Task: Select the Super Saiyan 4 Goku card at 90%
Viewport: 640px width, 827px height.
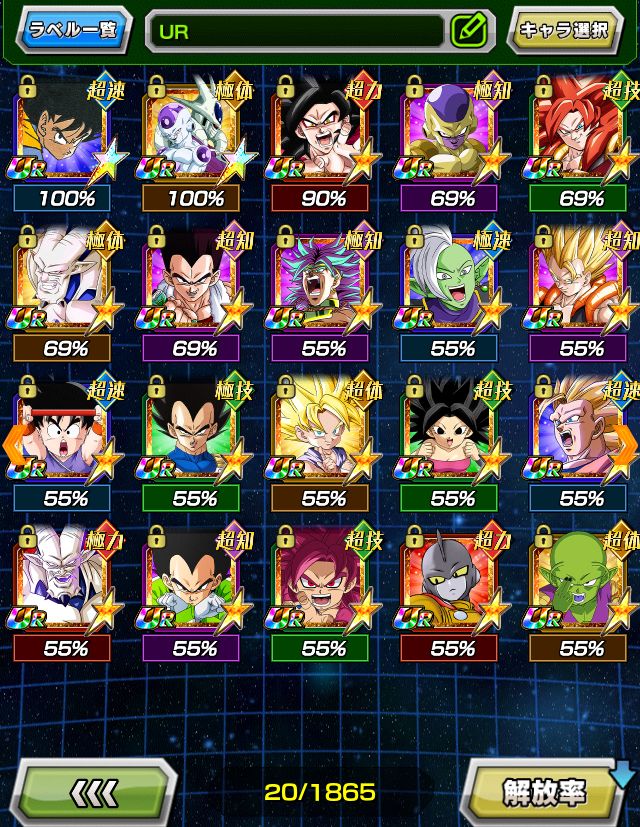Action: [x=322, y=130]
